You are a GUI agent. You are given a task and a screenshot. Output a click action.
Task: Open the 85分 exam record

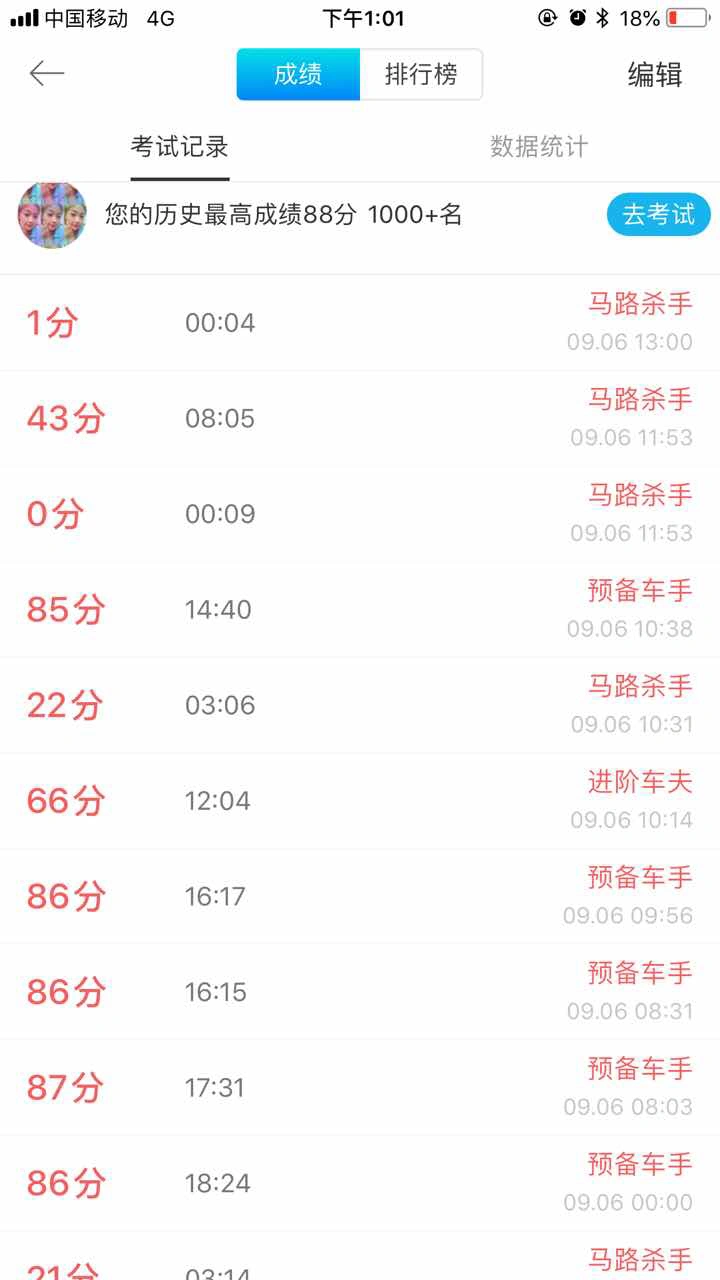pos(360,610)
